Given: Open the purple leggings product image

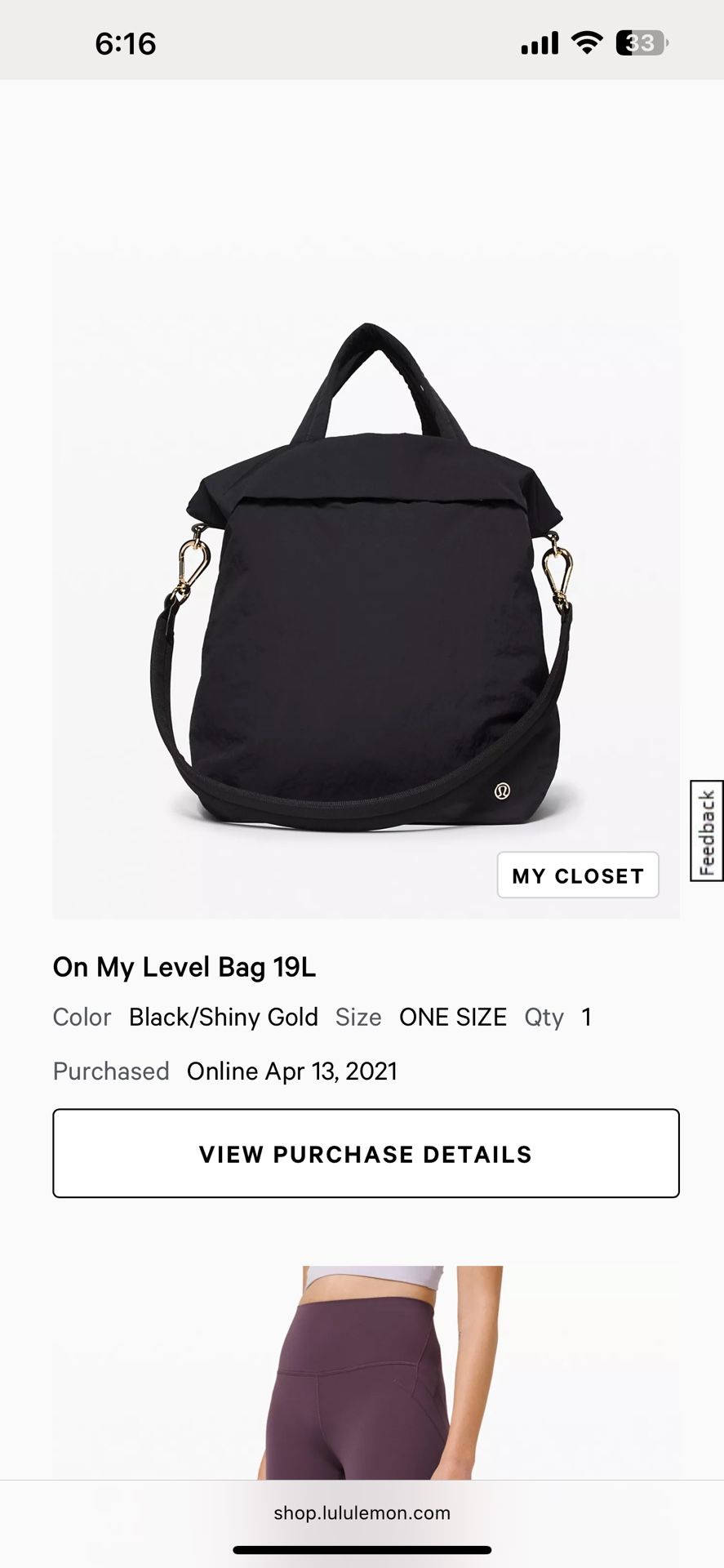Looking at the screenshot, I should tap(366, 1372).
